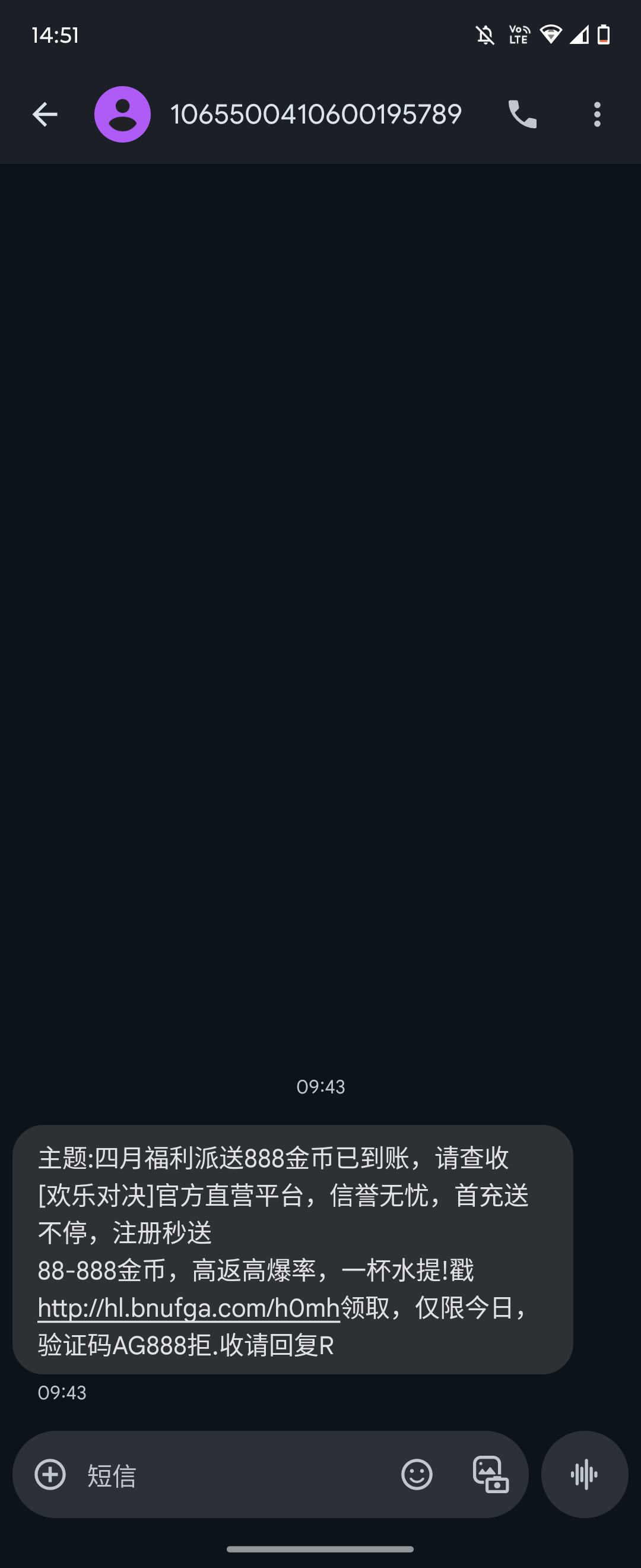
Task: Open the three-dot overflow menu
Action: pos(596,115)
